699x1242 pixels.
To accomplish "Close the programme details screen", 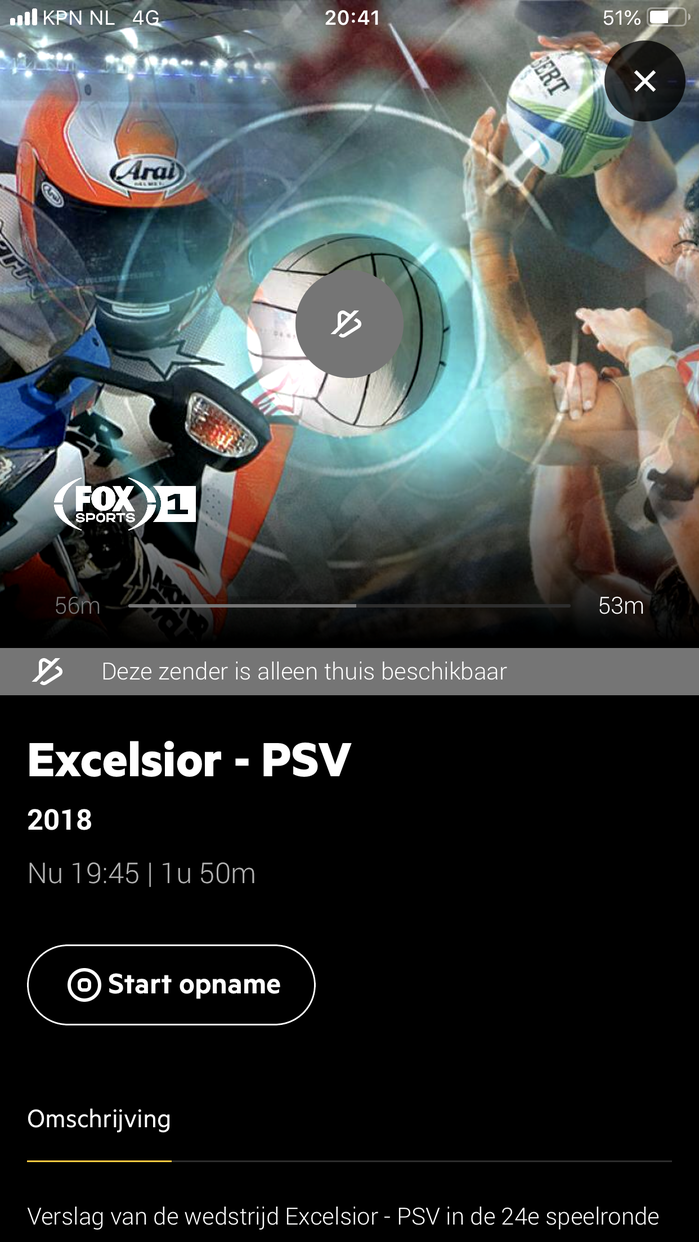I will point(644,81).
